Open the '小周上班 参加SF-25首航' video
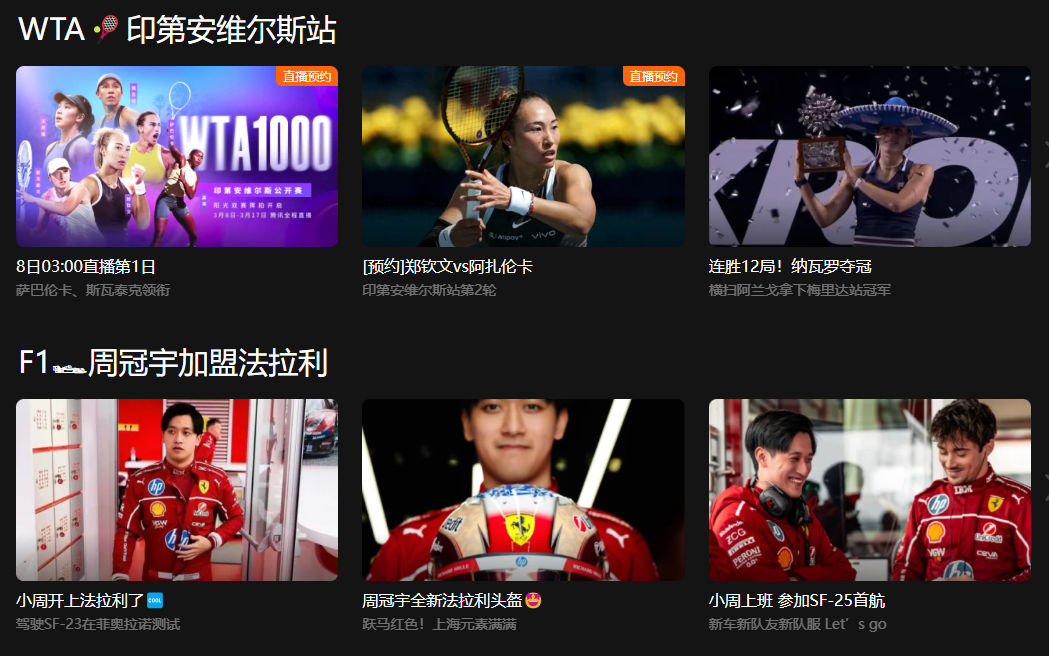The image size is (1049, 656). (869, 490)
